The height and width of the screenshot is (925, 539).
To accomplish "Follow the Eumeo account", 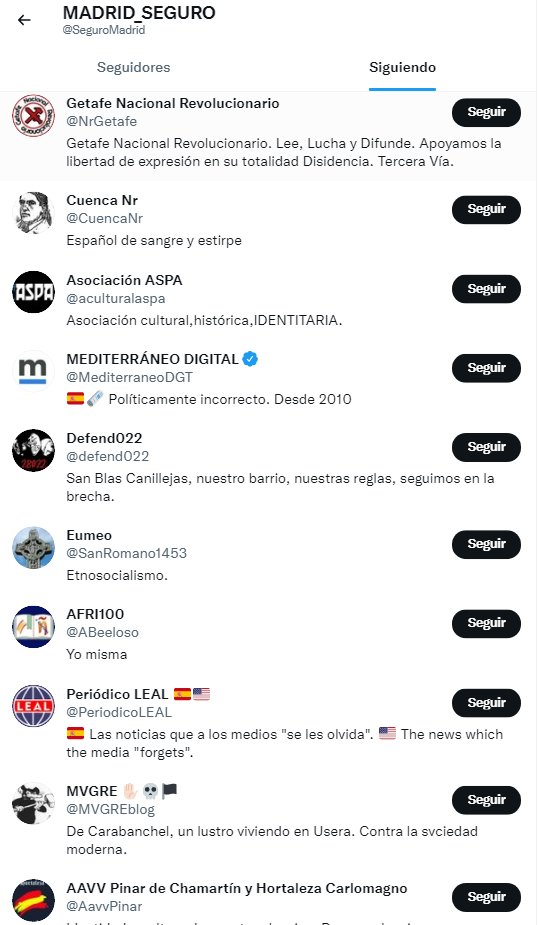I will (x=487, y=544).
